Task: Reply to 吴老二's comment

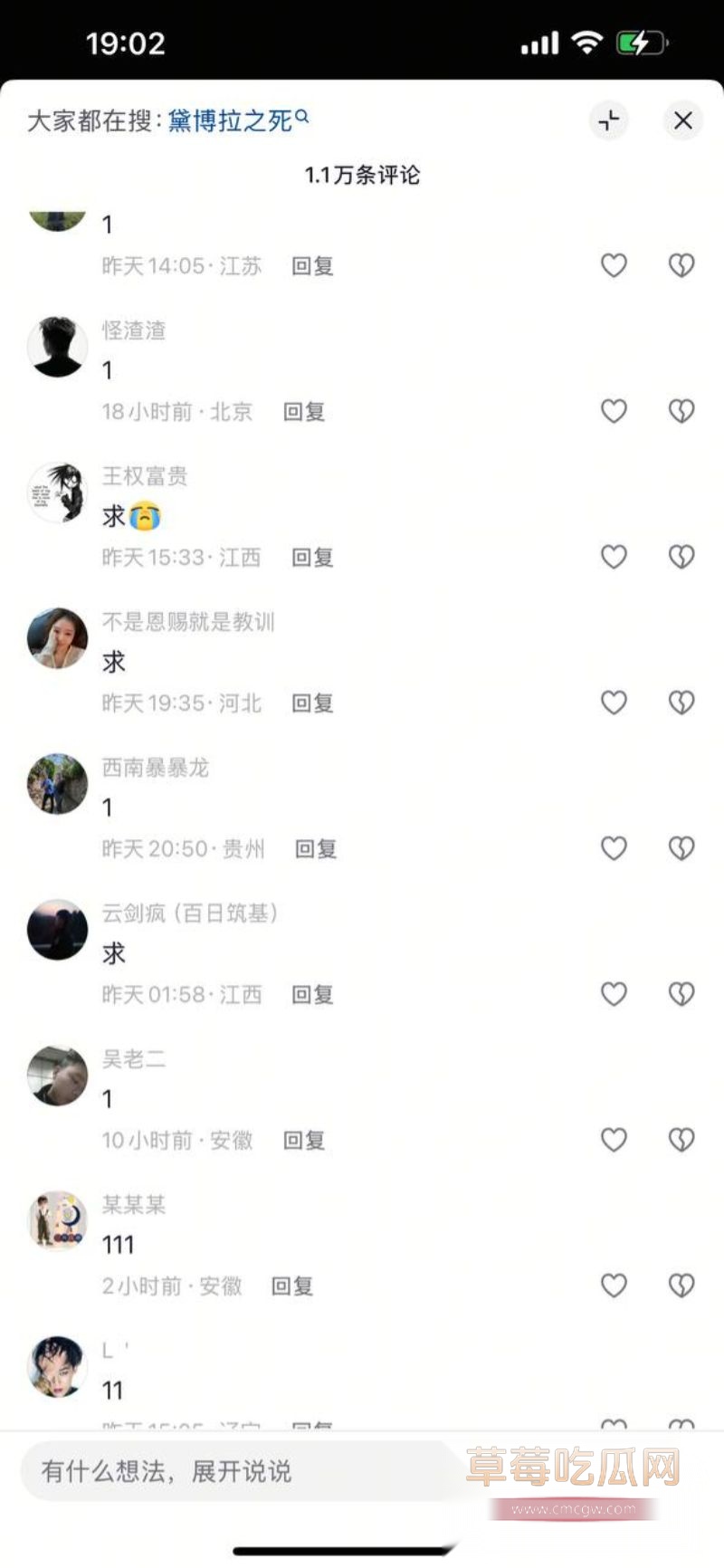Action: pos(303,1141)
